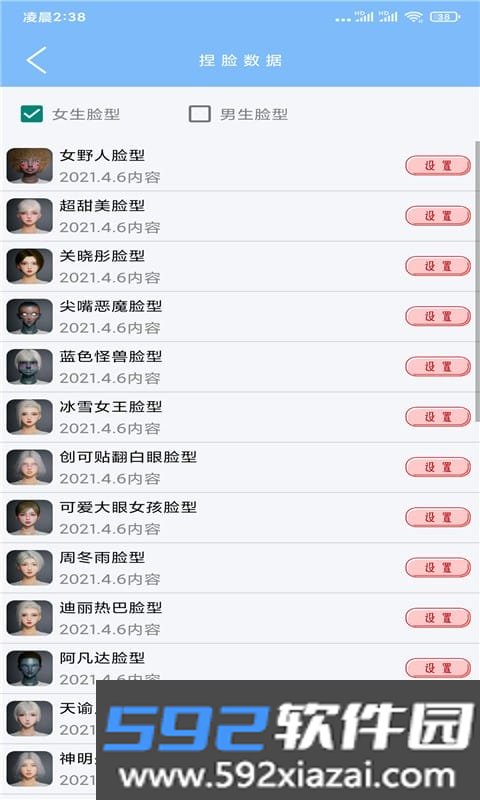Tap 设置 for 女野人脸型
Screen dimensions: 480x800
(438, 166)
